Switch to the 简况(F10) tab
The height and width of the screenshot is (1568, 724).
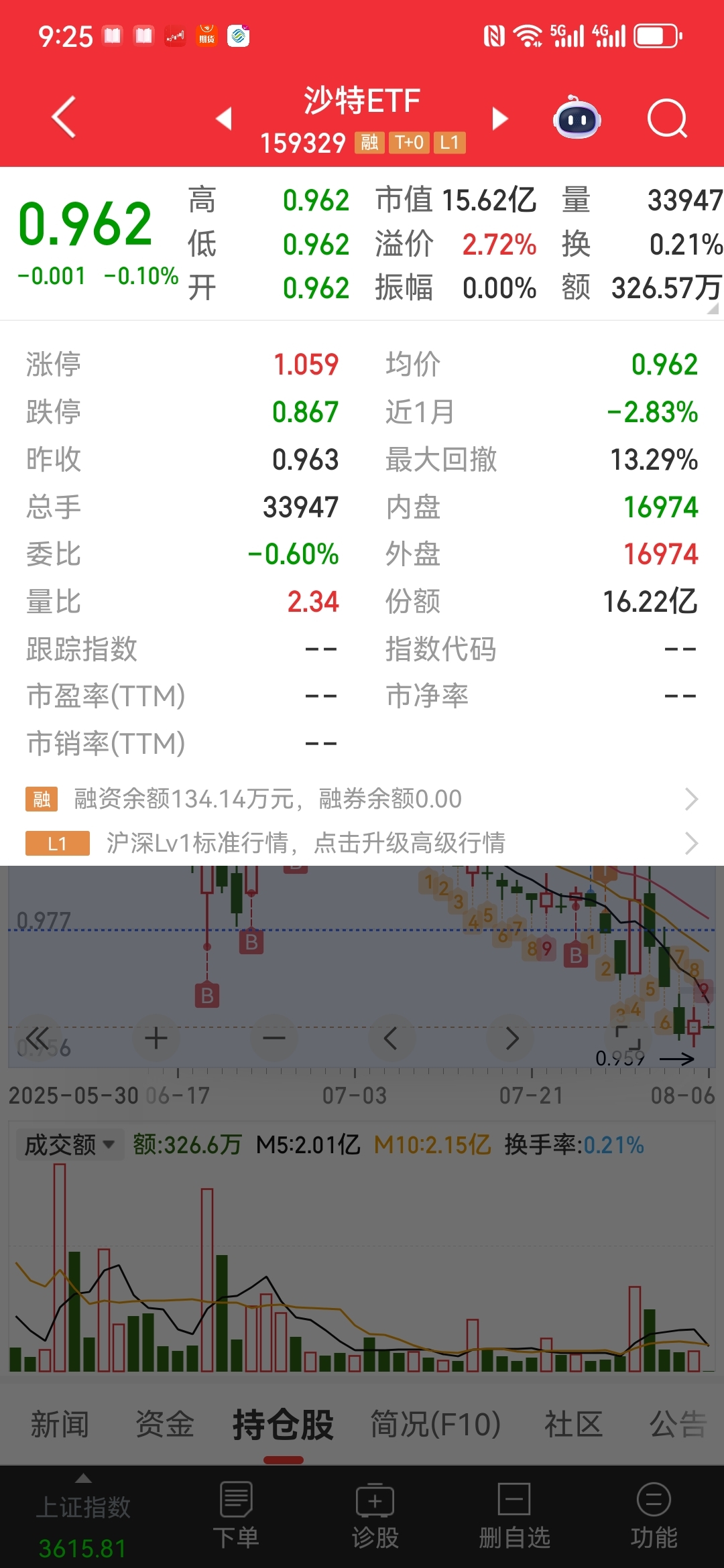[436, 1424]
